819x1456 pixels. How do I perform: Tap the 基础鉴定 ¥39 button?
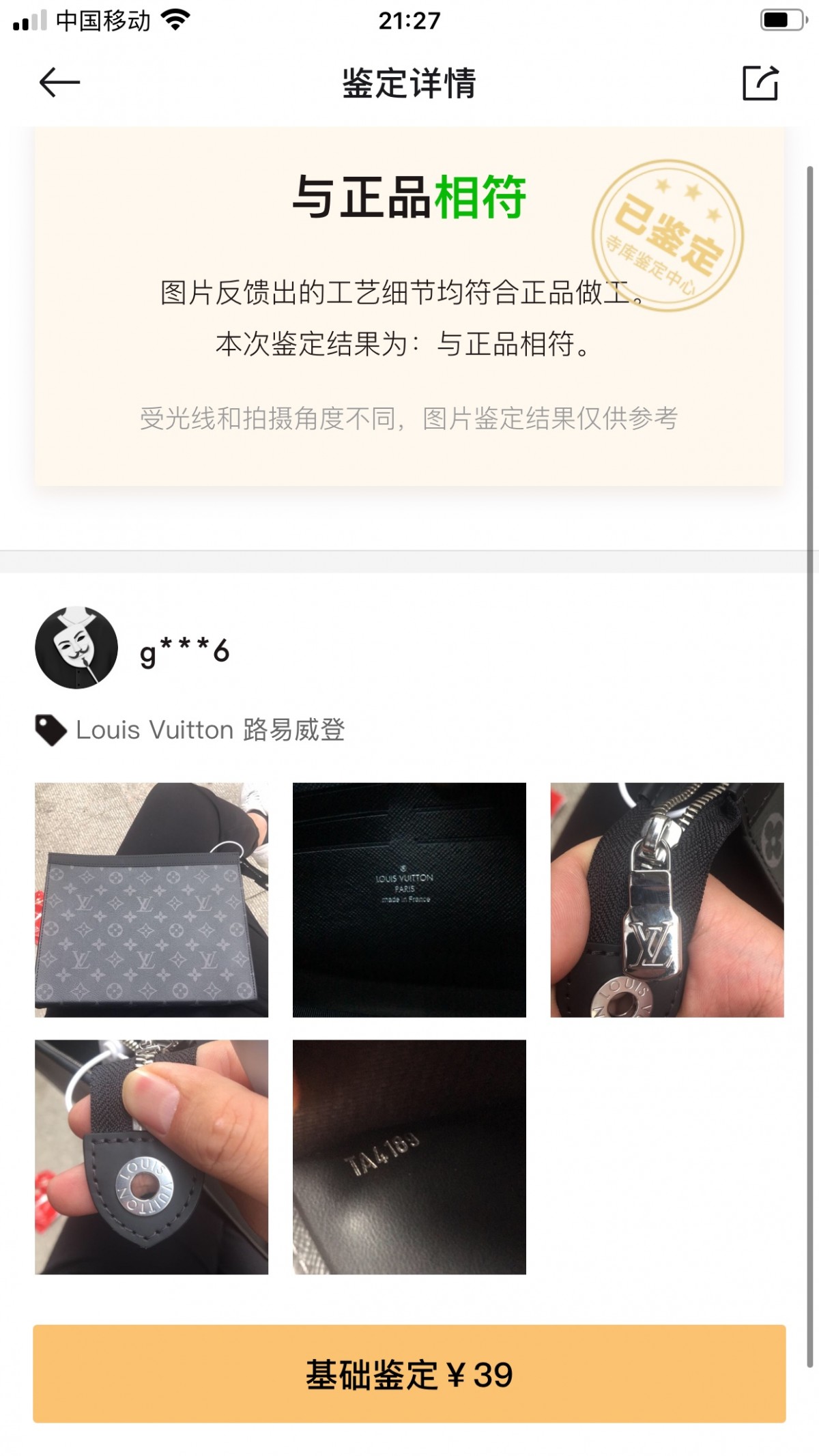pyautogui.click(x=409, y=1374)
